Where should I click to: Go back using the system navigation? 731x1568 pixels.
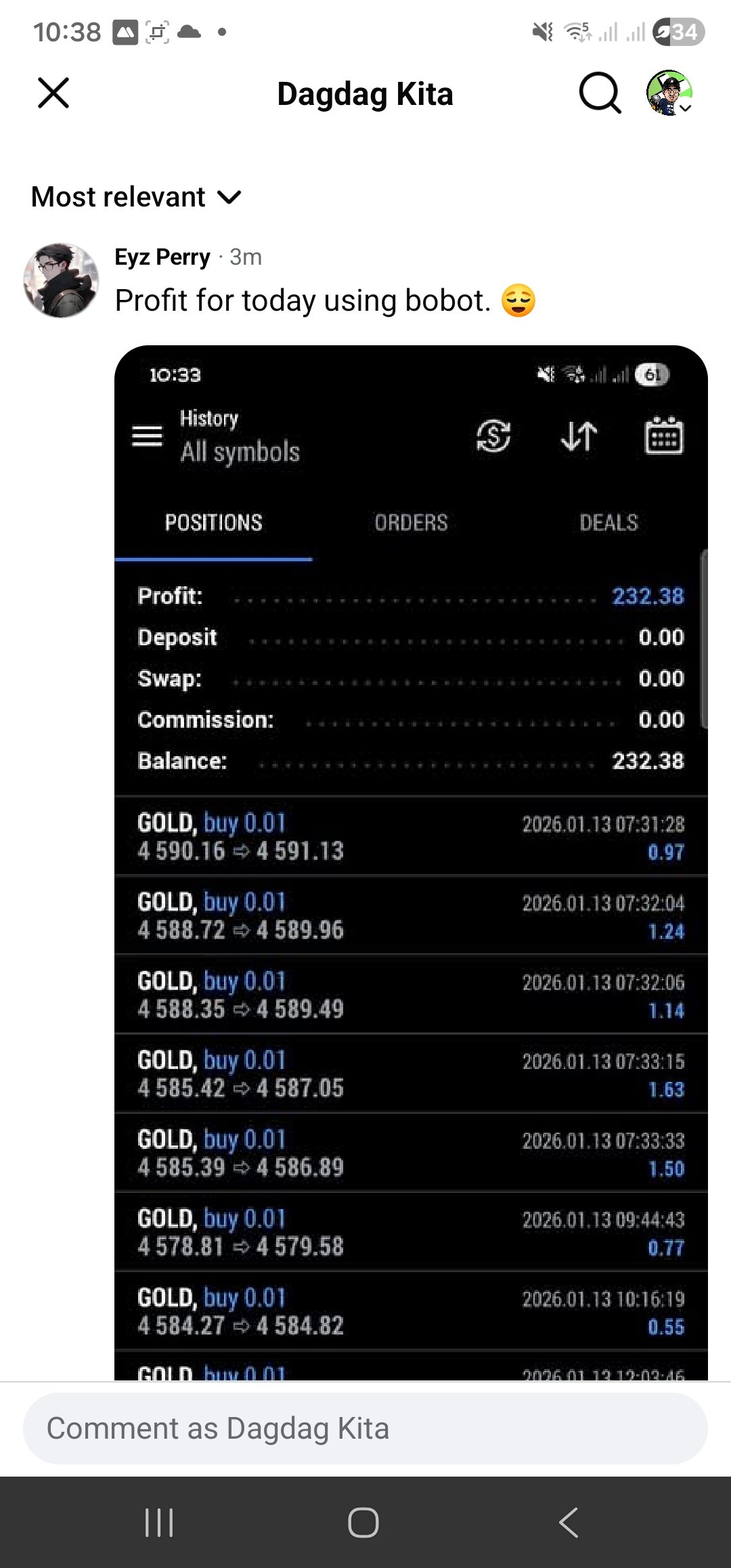click(569, 1523)
